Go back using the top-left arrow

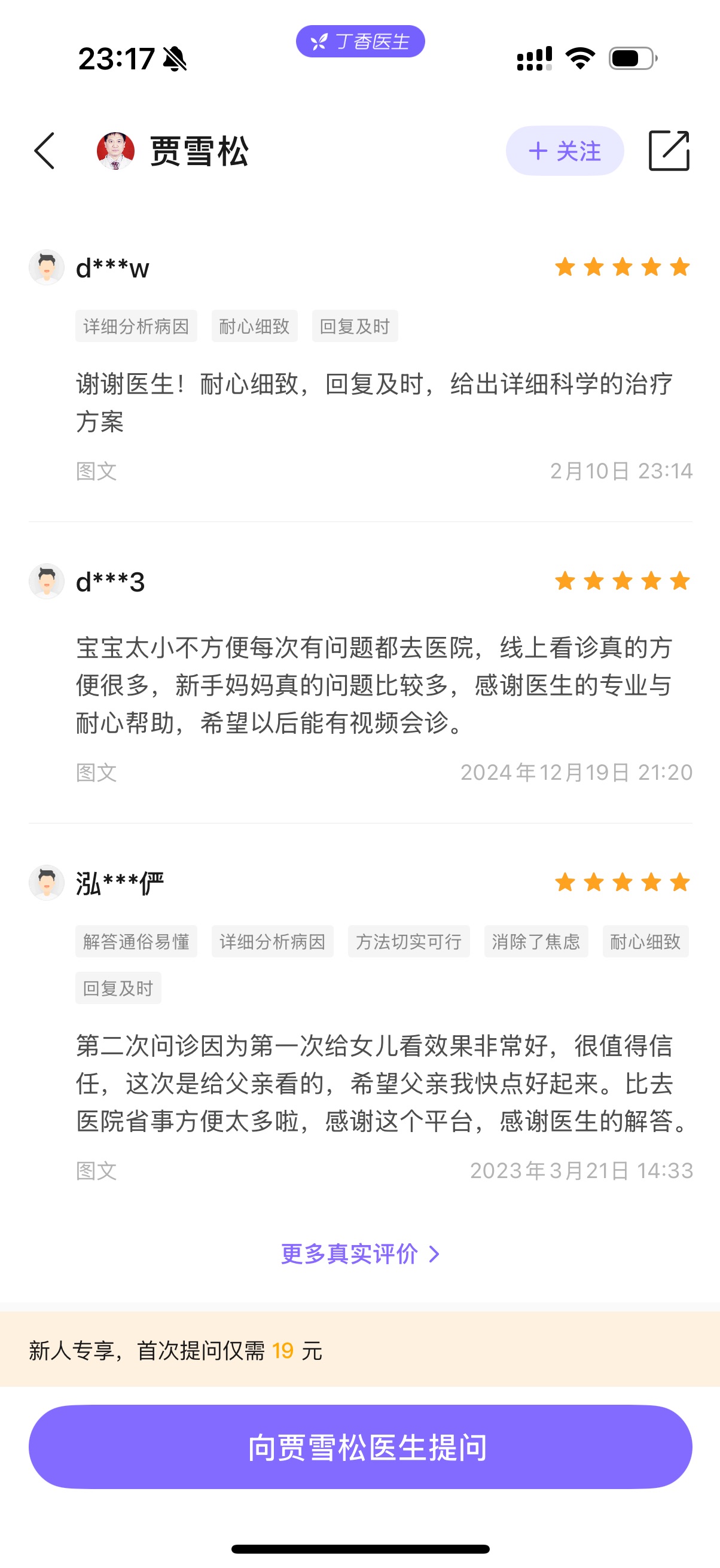point(44,151)
